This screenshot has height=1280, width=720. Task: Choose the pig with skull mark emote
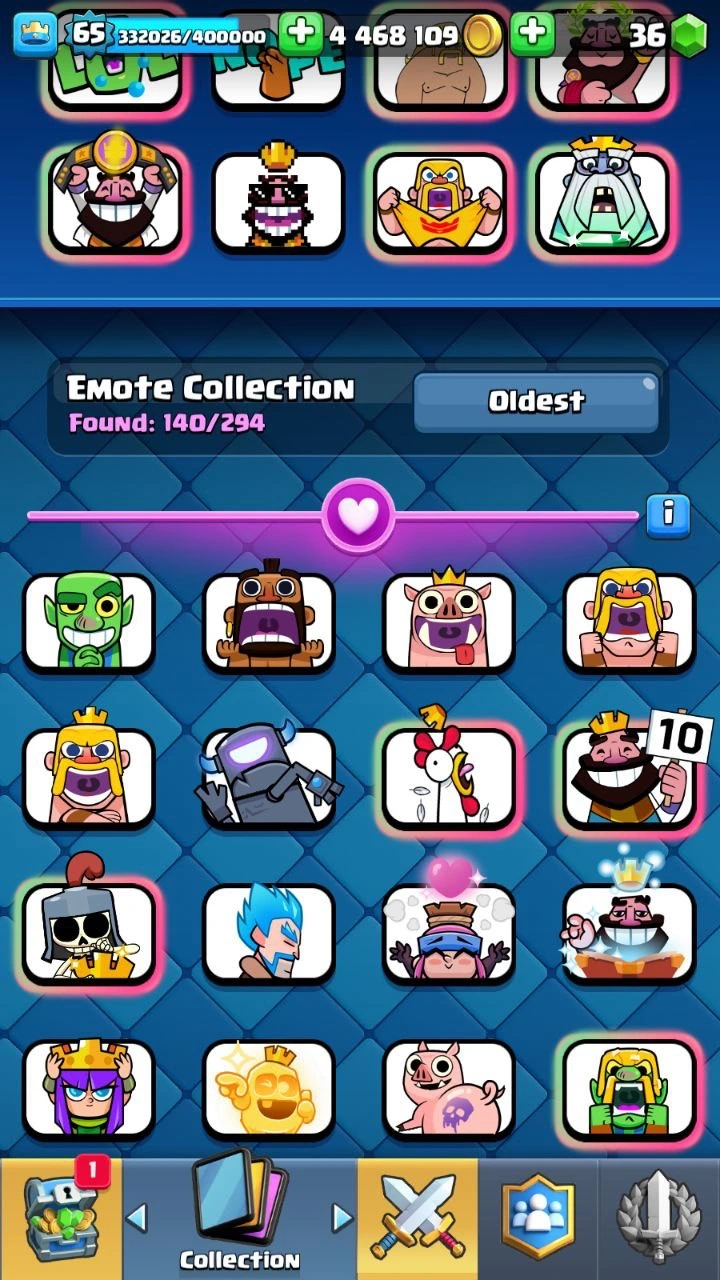pos(448,1087)
